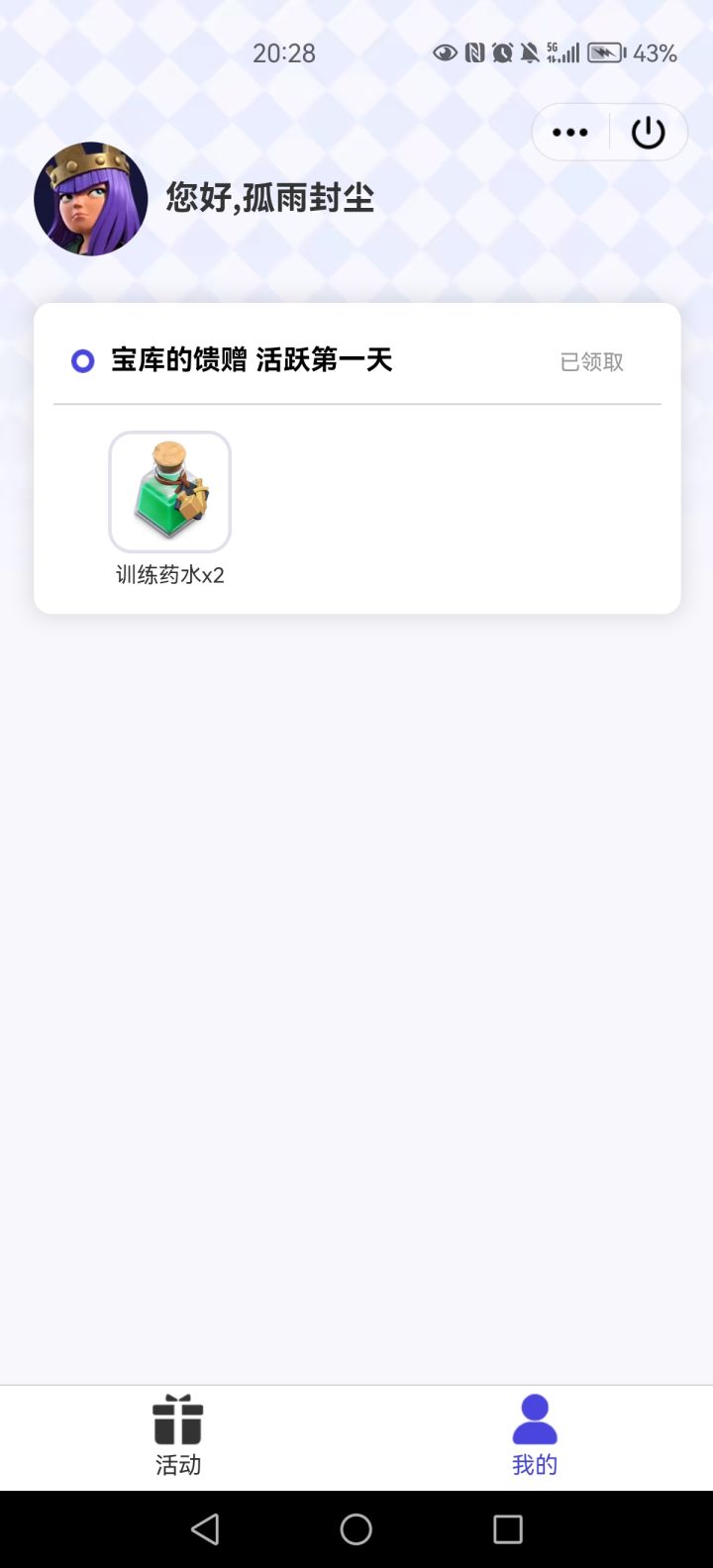Tap the home circle navigation button
713x1568 pixels.
pos(356,1529)
